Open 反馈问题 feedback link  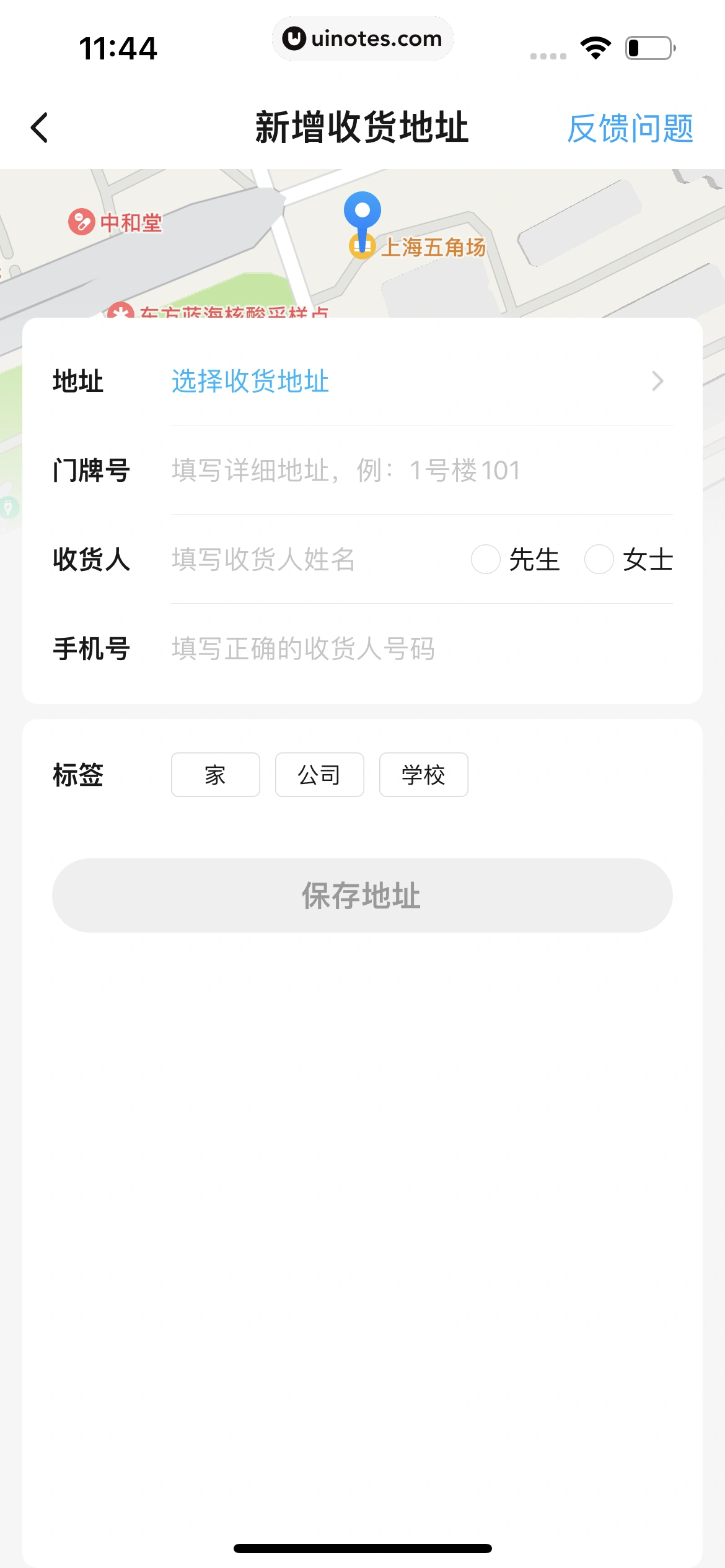click(x=630, y=129)
